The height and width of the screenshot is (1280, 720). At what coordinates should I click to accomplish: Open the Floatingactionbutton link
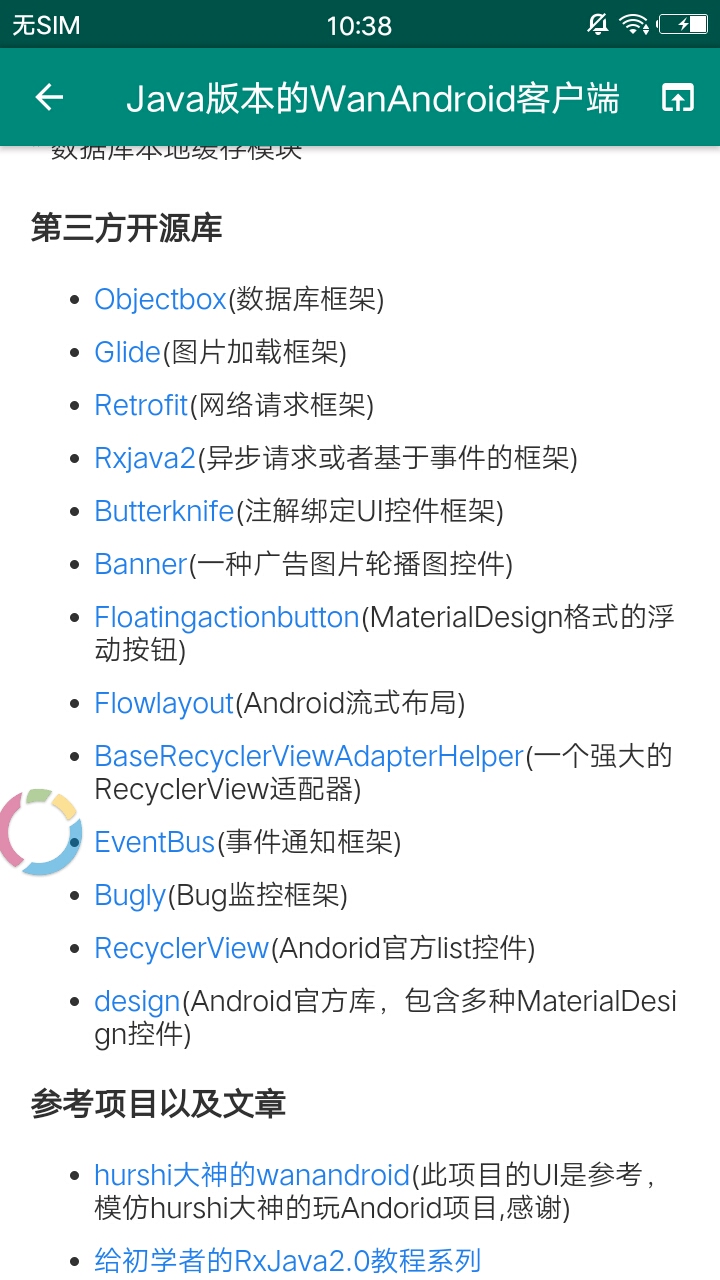click(x=227, y=617)
